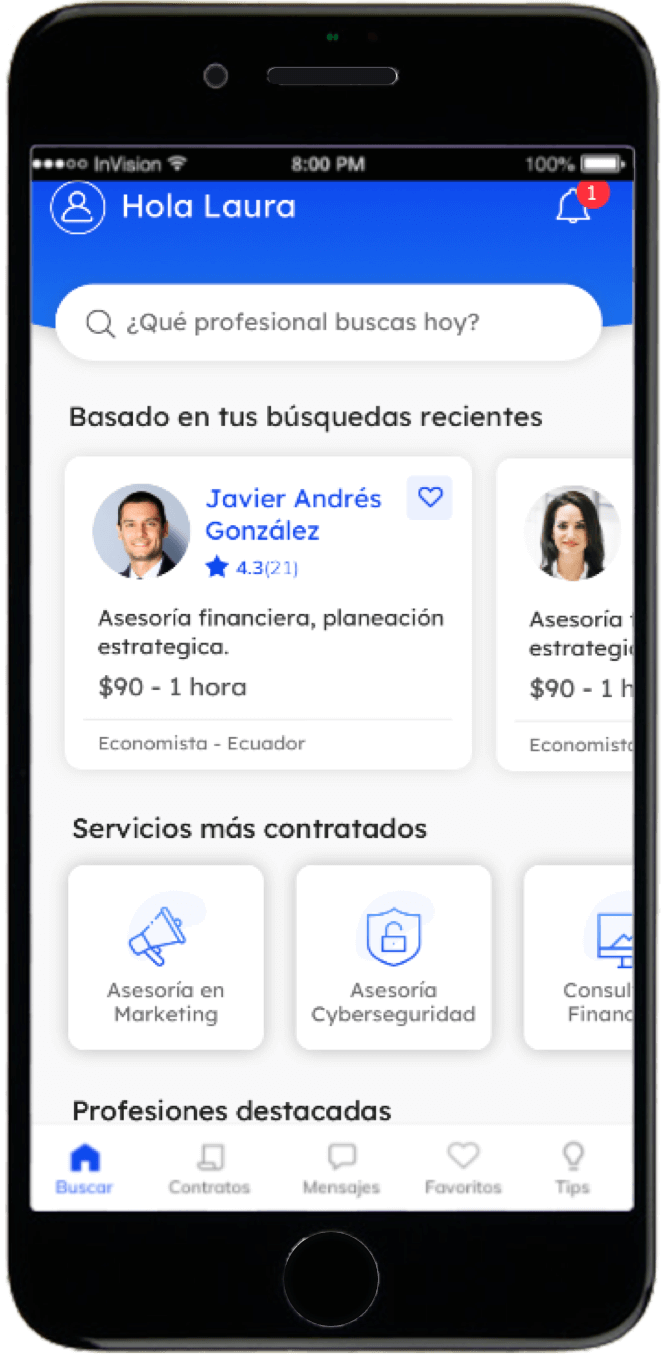The height and width of the screenshot is (1362, 666).
Task: Favorite Javier Andrés González with heart icon
Action: click(x=430, y=497)
